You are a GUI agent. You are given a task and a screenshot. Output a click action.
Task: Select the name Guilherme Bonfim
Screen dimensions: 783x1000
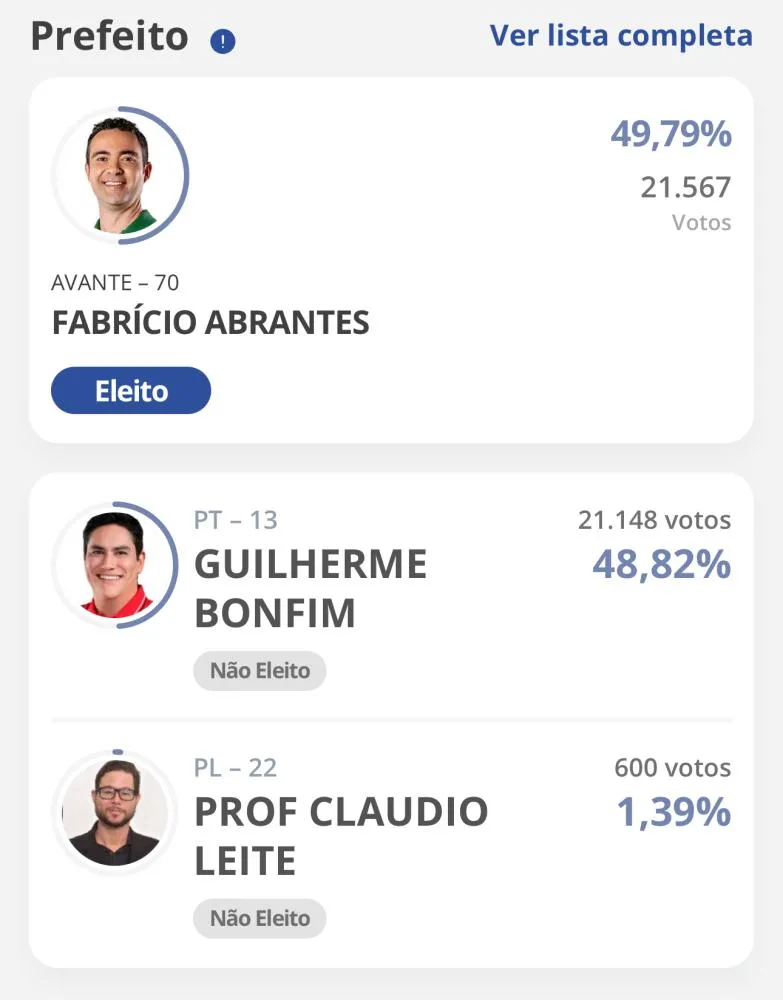click(x=310, y=588)
